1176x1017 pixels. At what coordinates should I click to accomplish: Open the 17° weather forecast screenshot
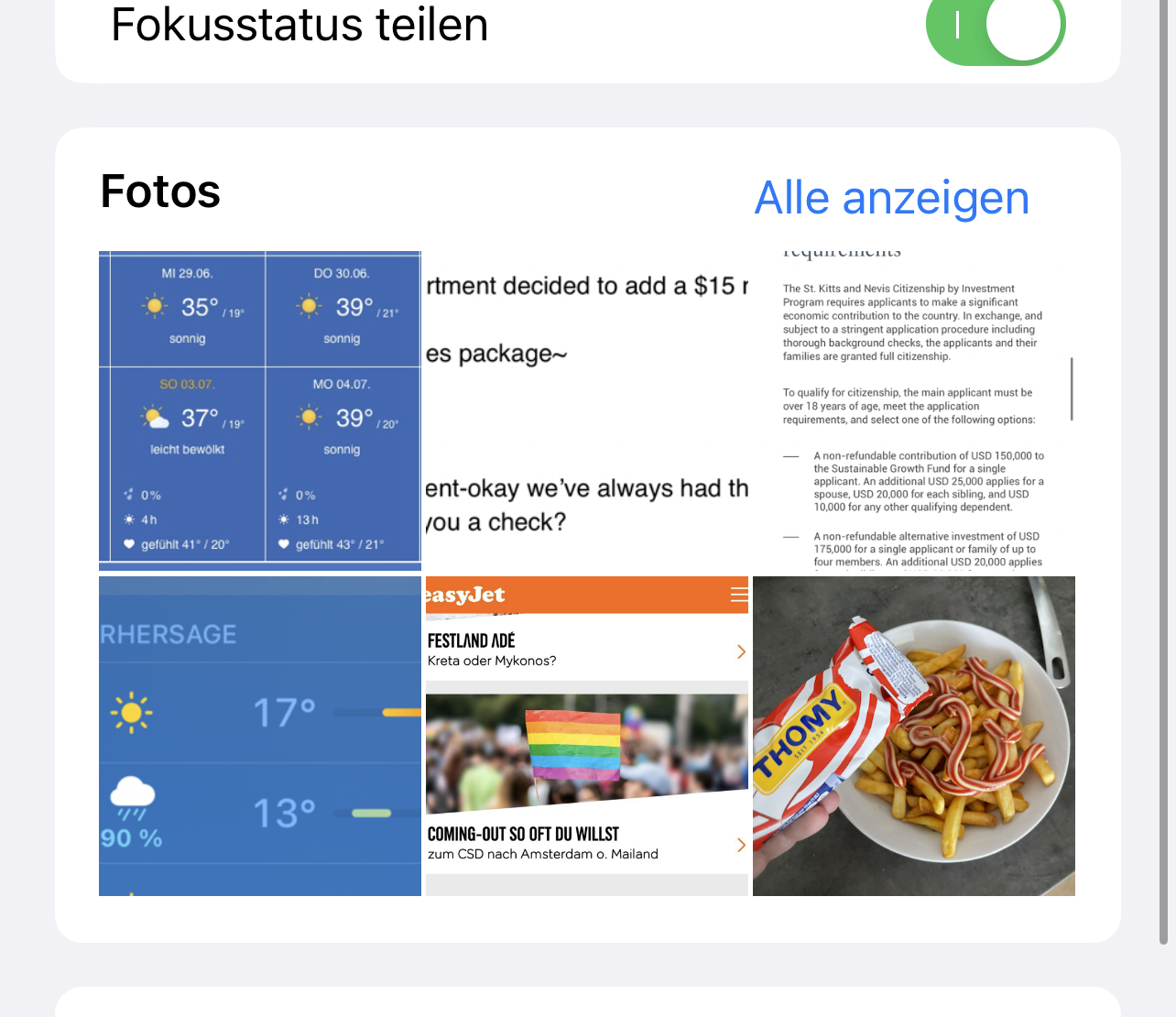pos(260,736)
